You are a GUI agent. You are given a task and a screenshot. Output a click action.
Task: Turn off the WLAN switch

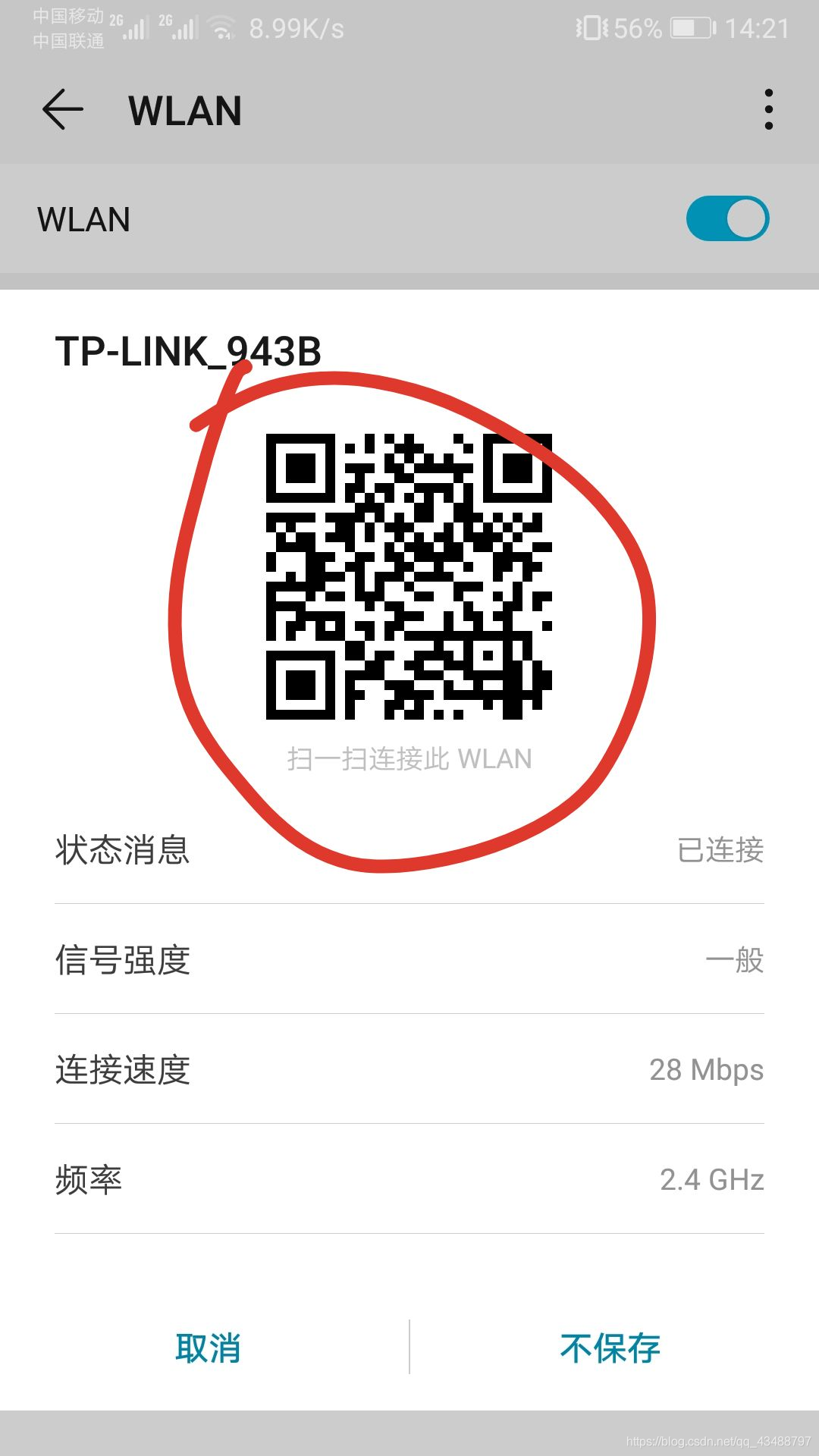pos(727,219)
